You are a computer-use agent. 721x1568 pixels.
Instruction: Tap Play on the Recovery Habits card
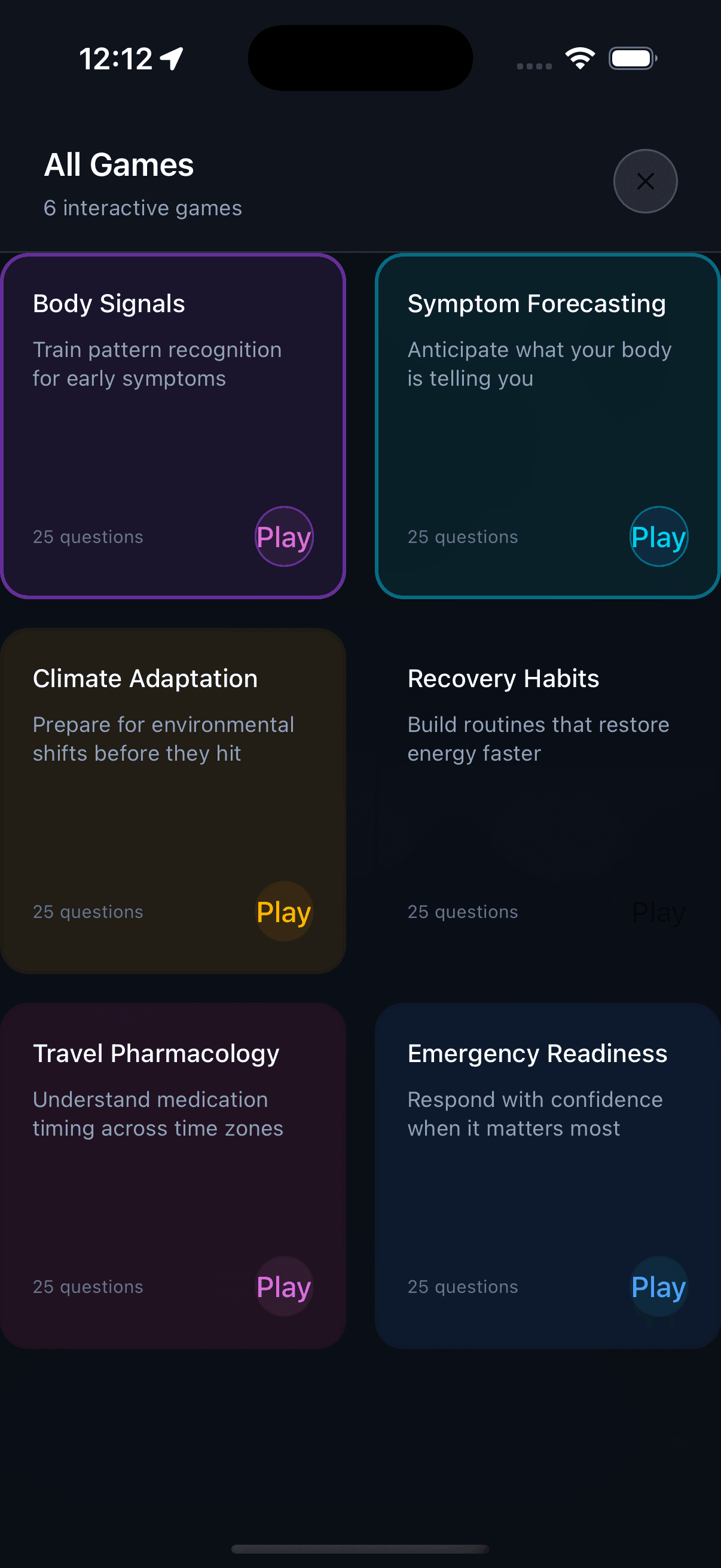(x=659, y=911)
